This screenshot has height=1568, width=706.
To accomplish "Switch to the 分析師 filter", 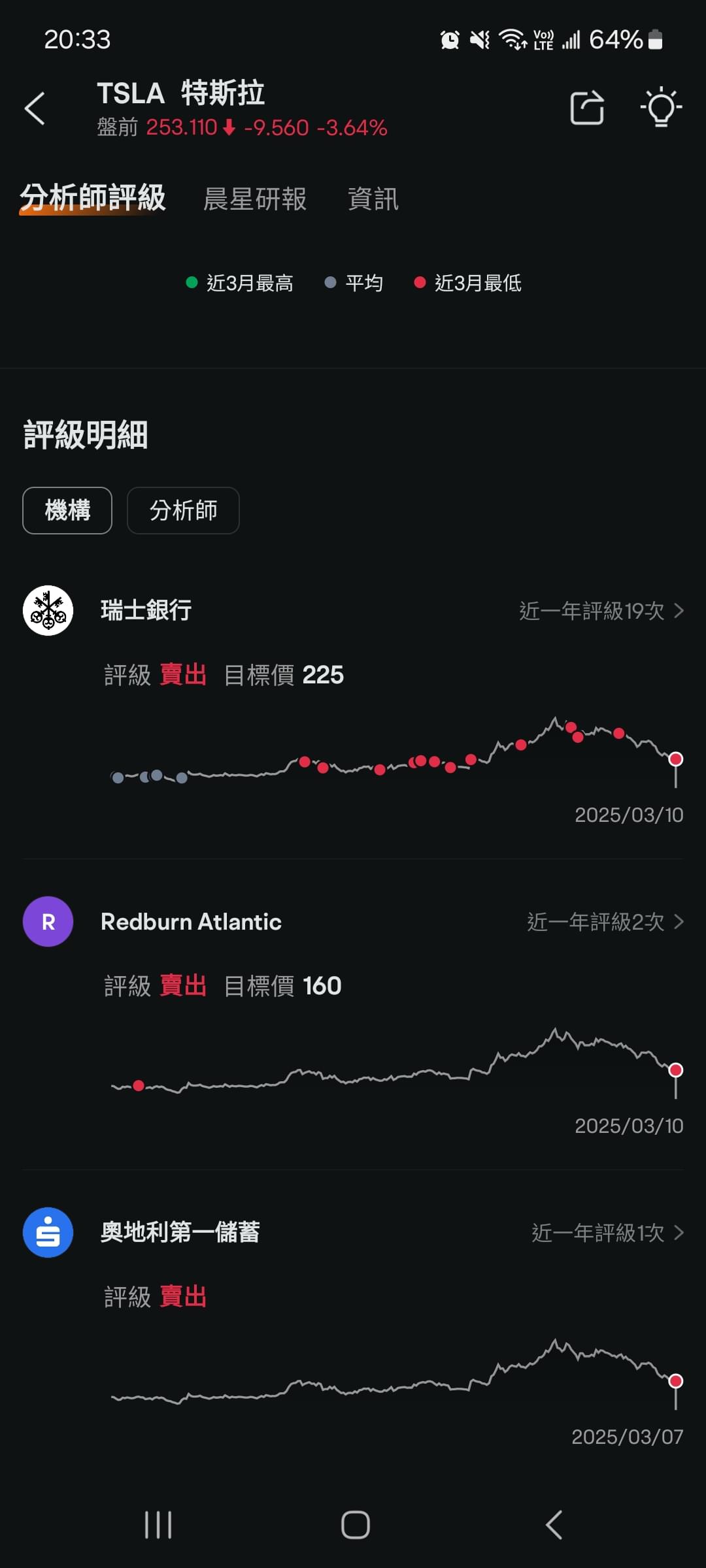I will tap(182, 511).
